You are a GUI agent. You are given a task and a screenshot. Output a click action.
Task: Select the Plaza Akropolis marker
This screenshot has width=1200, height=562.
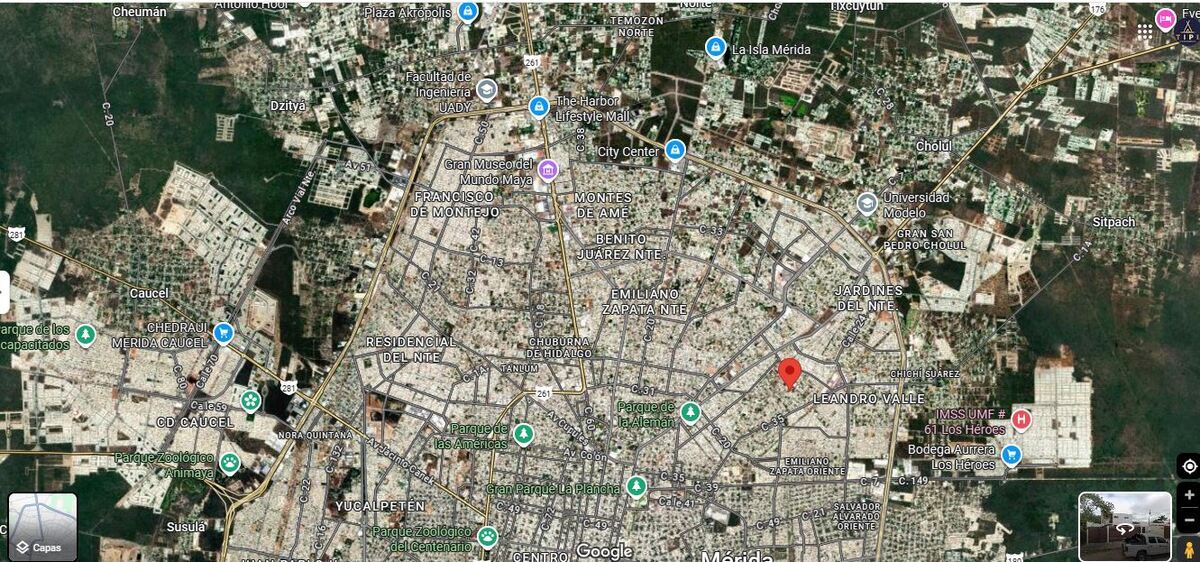coord(467,12)
